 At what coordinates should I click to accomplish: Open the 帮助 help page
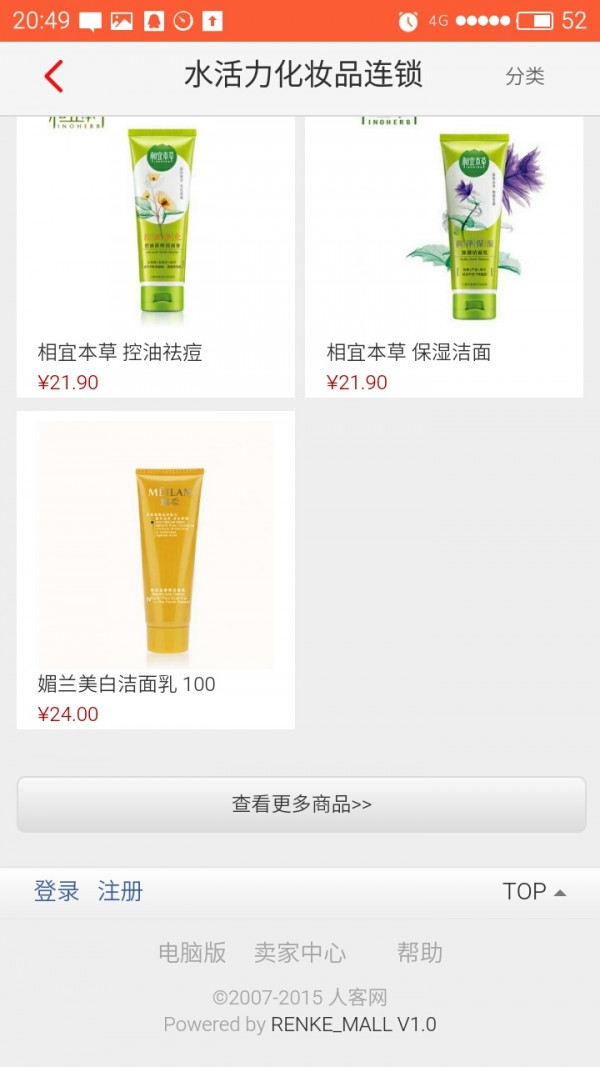419,953
